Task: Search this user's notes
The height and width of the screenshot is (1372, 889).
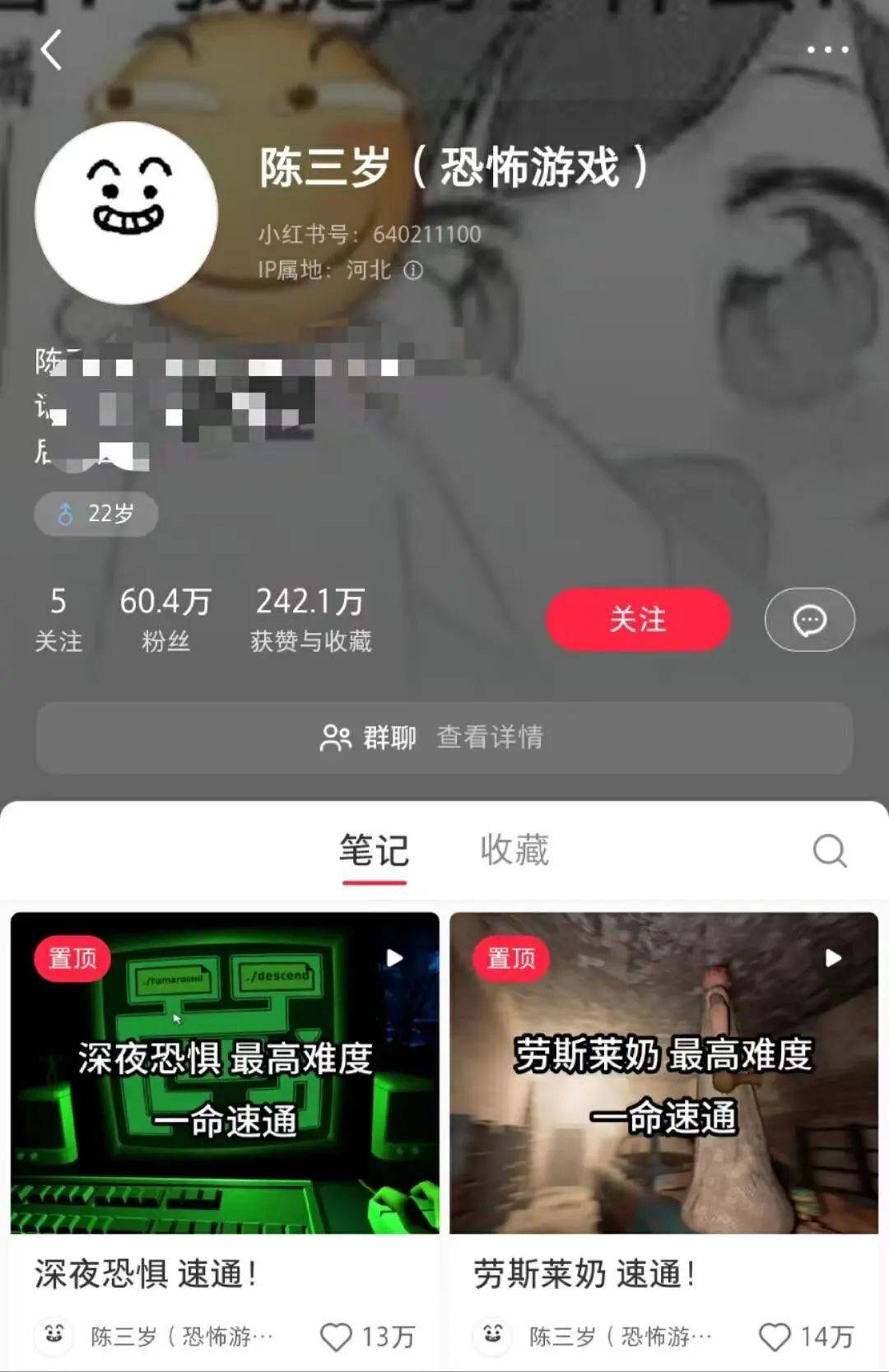Action: [829, 851]
